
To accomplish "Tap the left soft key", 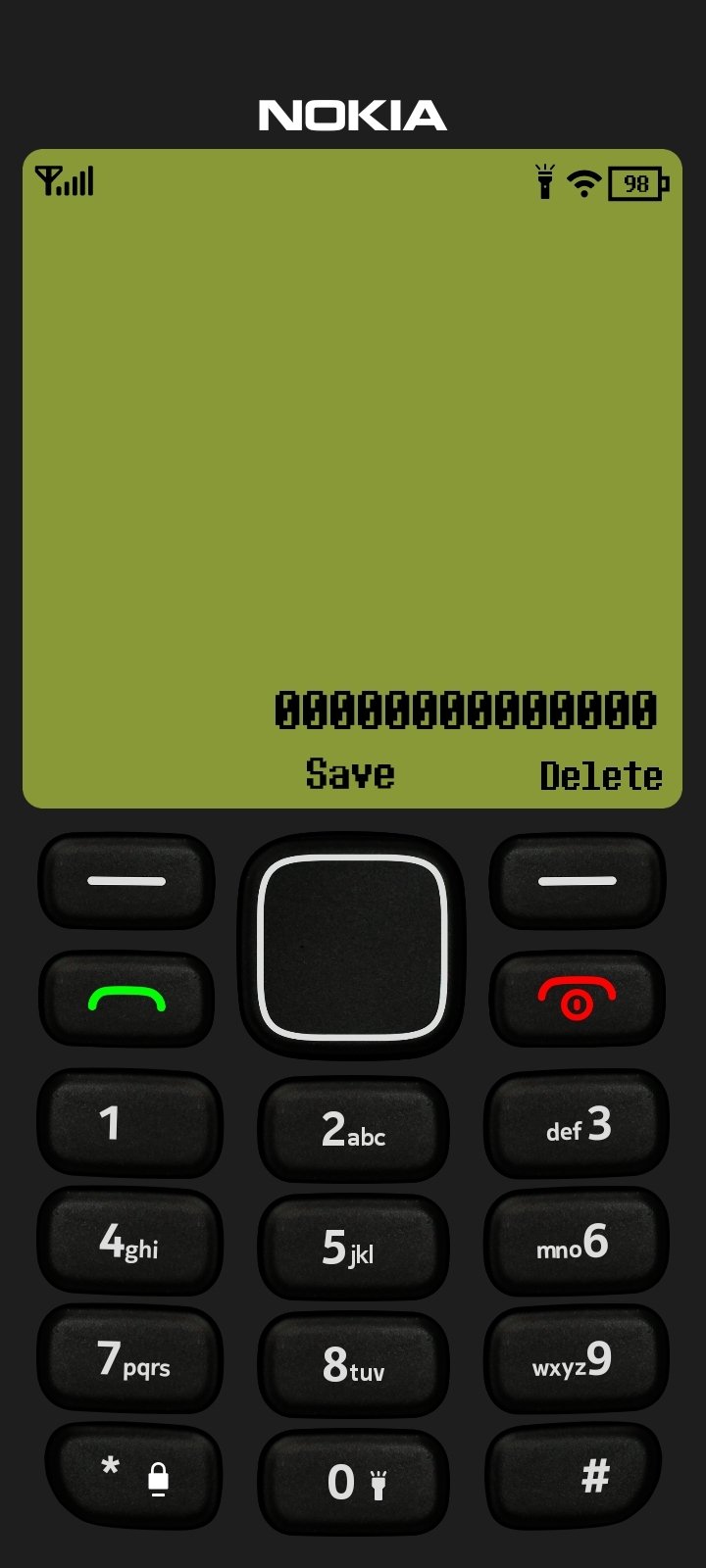I will coord(126,880).
